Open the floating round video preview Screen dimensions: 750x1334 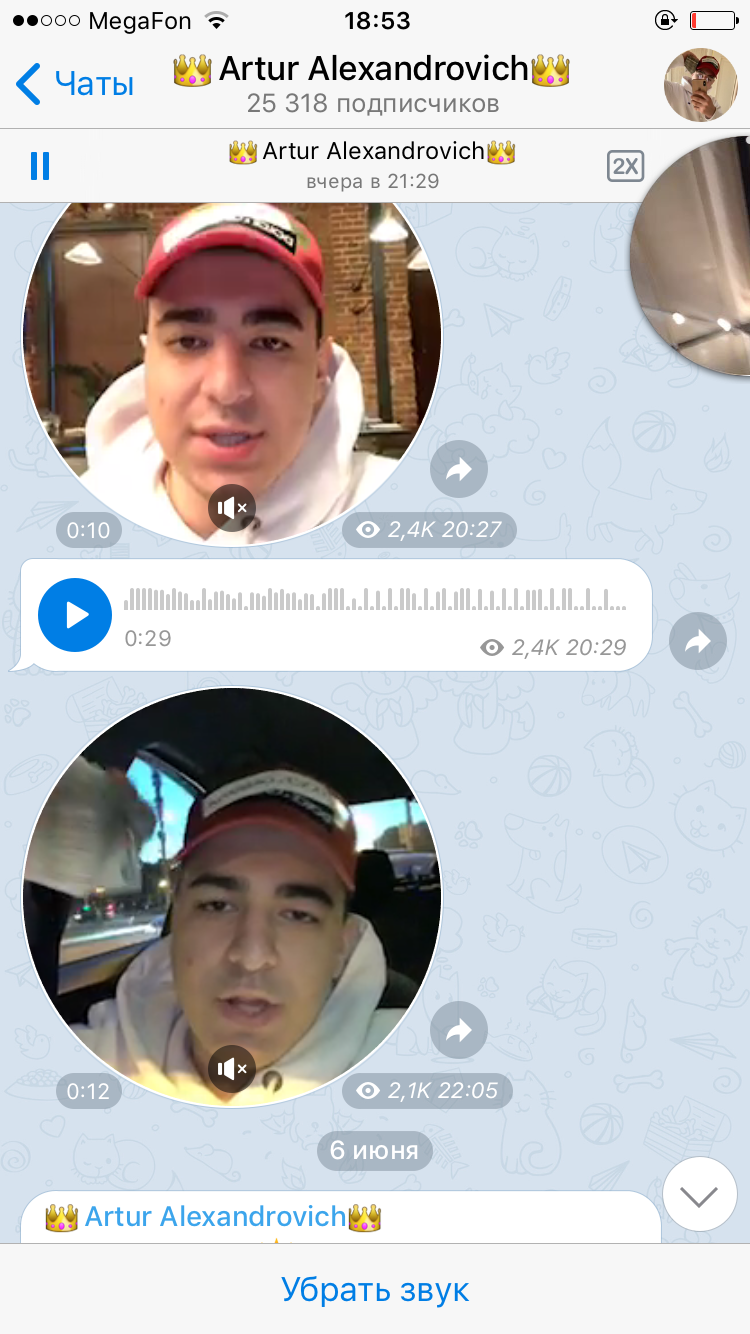(x=691, y=255)
